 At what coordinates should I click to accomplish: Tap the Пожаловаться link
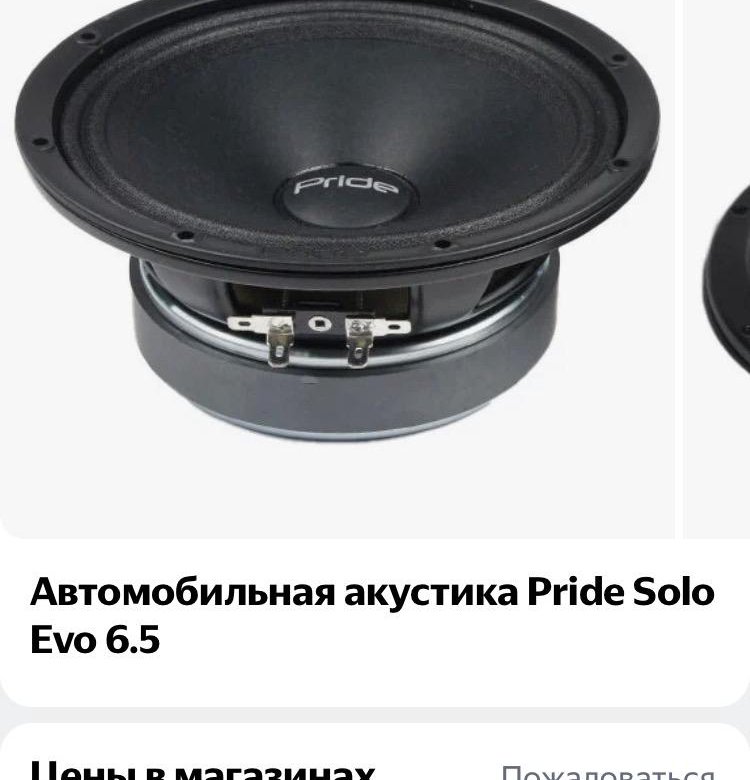coord(607,770)
